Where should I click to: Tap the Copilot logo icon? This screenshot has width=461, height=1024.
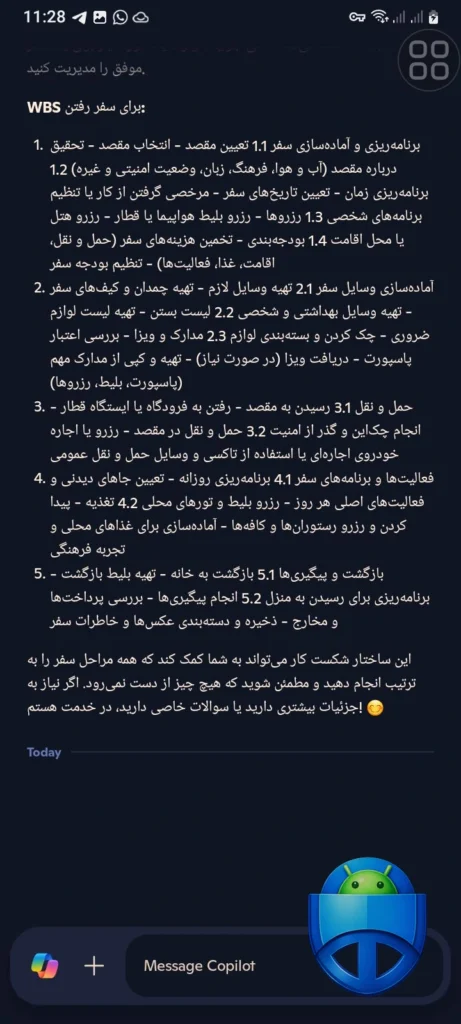[x=44, y=965]
